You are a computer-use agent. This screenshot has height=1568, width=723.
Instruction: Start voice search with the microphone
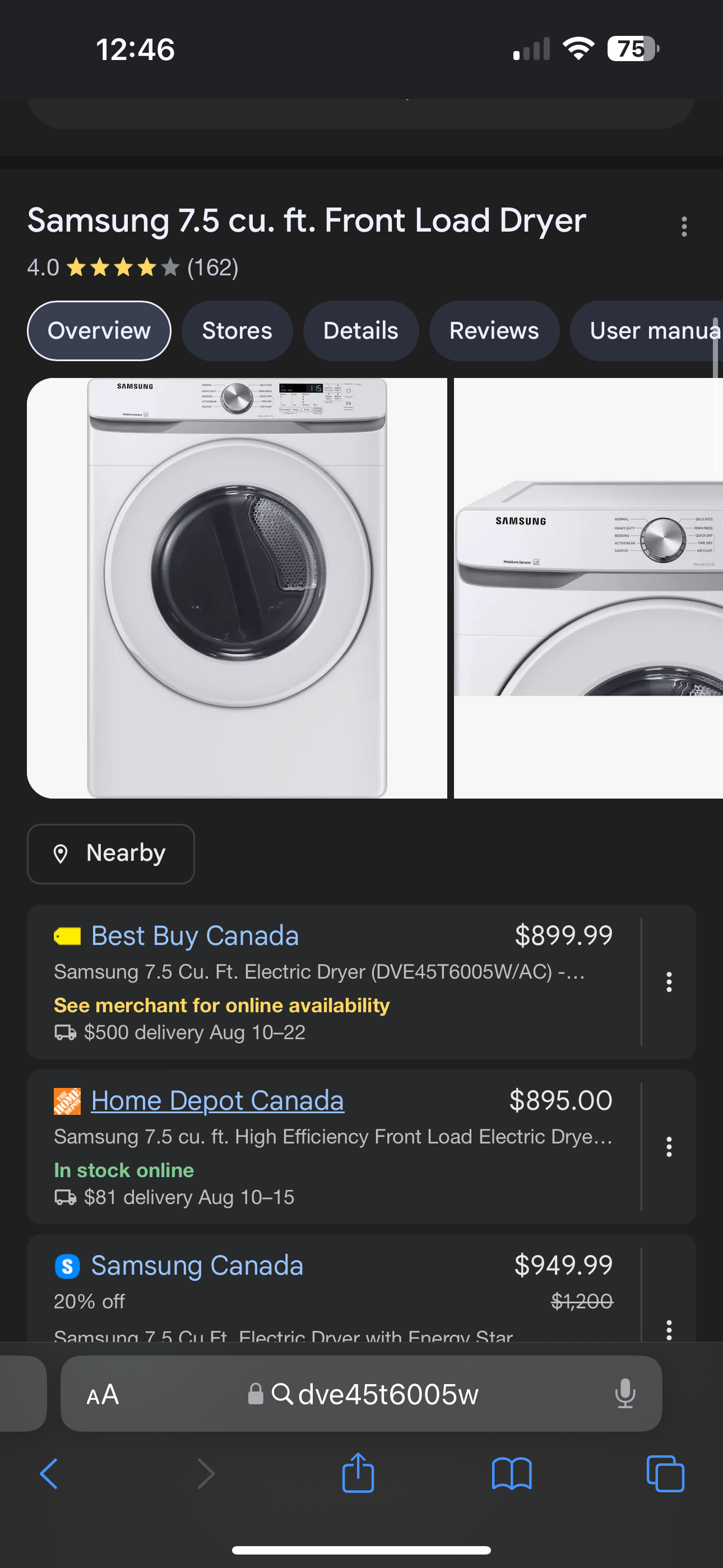tap(625, 1394)
